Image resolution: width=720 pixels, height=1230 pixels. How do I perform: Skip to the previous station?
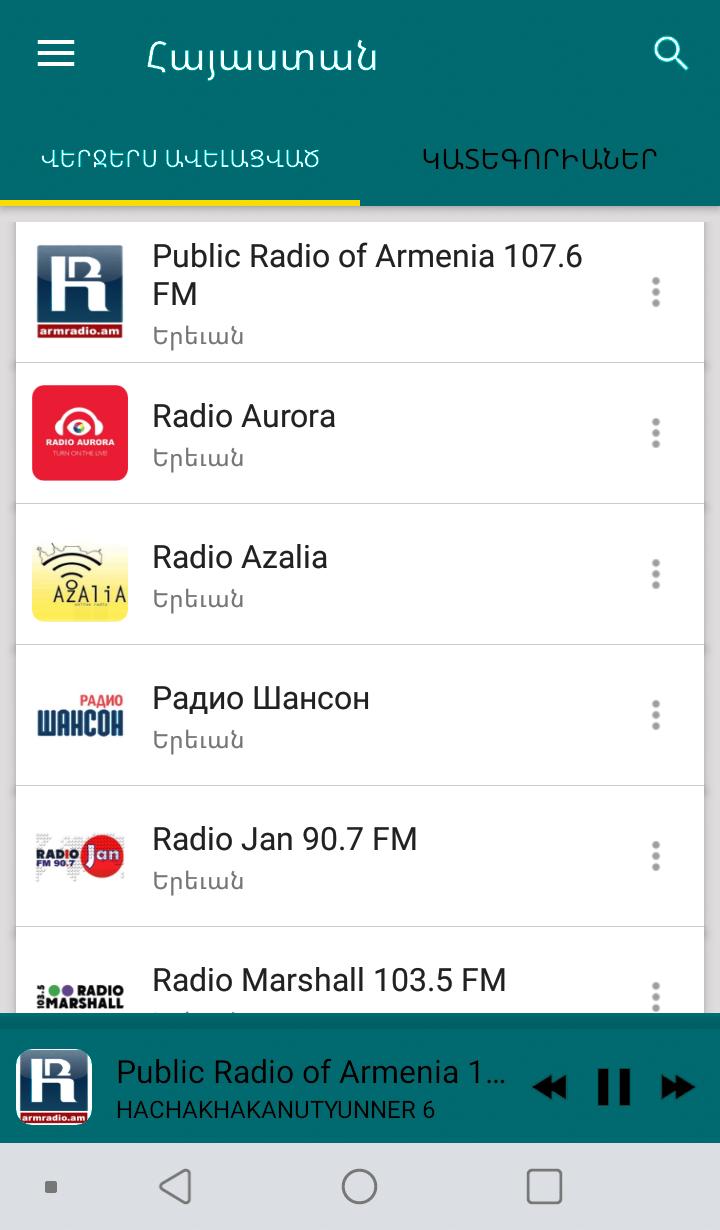pyautogui.click(x=549, y=1086)
